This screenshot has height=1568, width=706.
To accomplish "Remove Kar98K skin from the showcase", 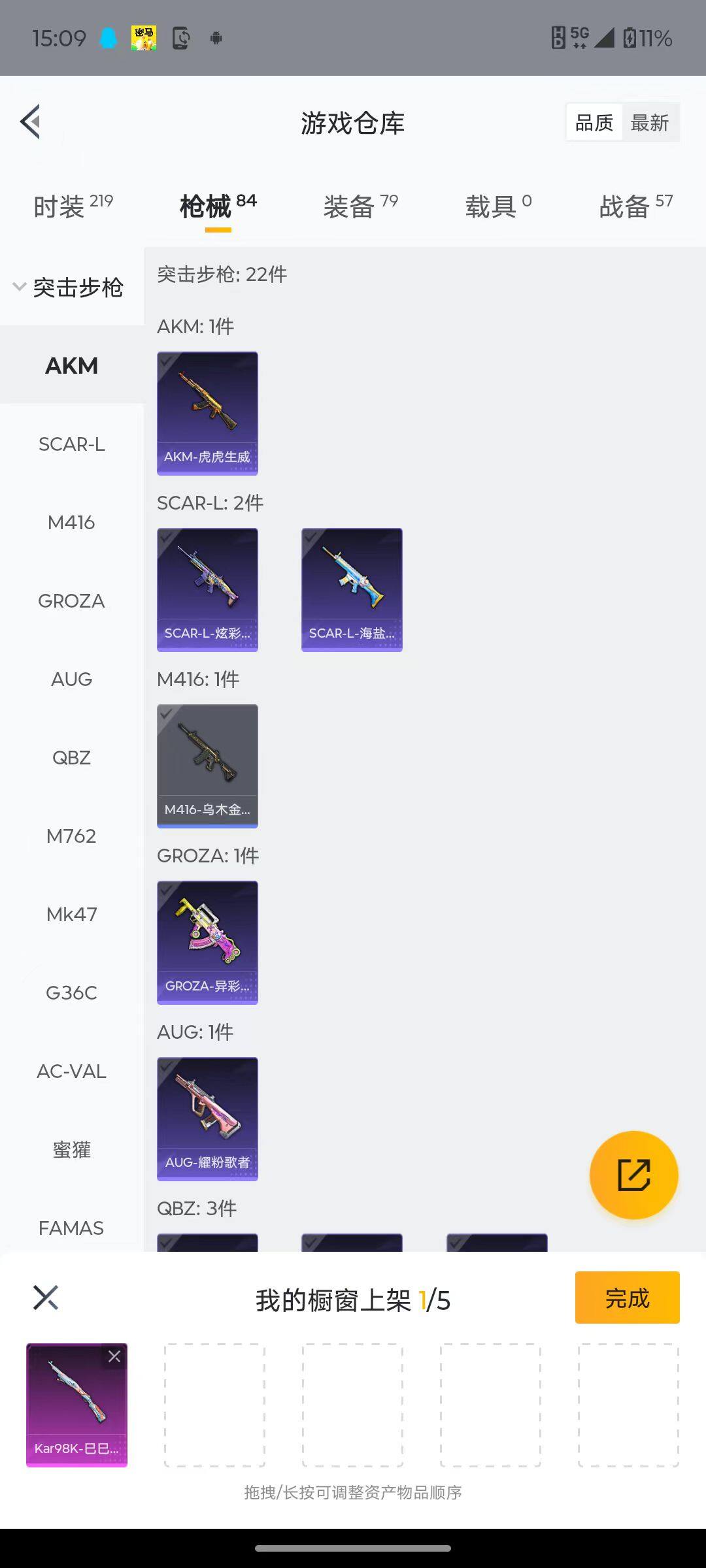I will [114, 1356].
